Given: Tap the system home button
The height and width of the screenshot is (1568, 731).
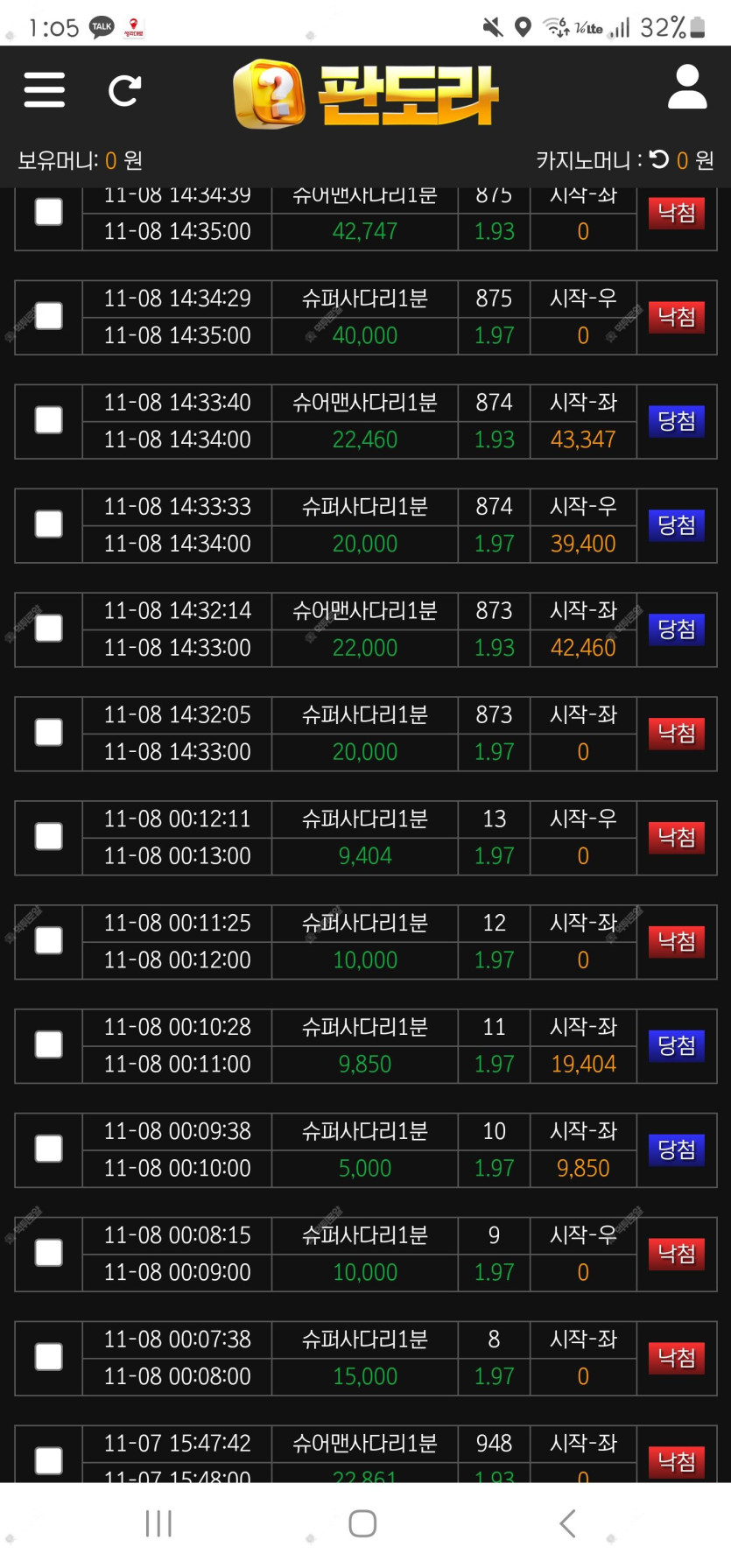Looking at the screenshot, I should coord(362,1523).
